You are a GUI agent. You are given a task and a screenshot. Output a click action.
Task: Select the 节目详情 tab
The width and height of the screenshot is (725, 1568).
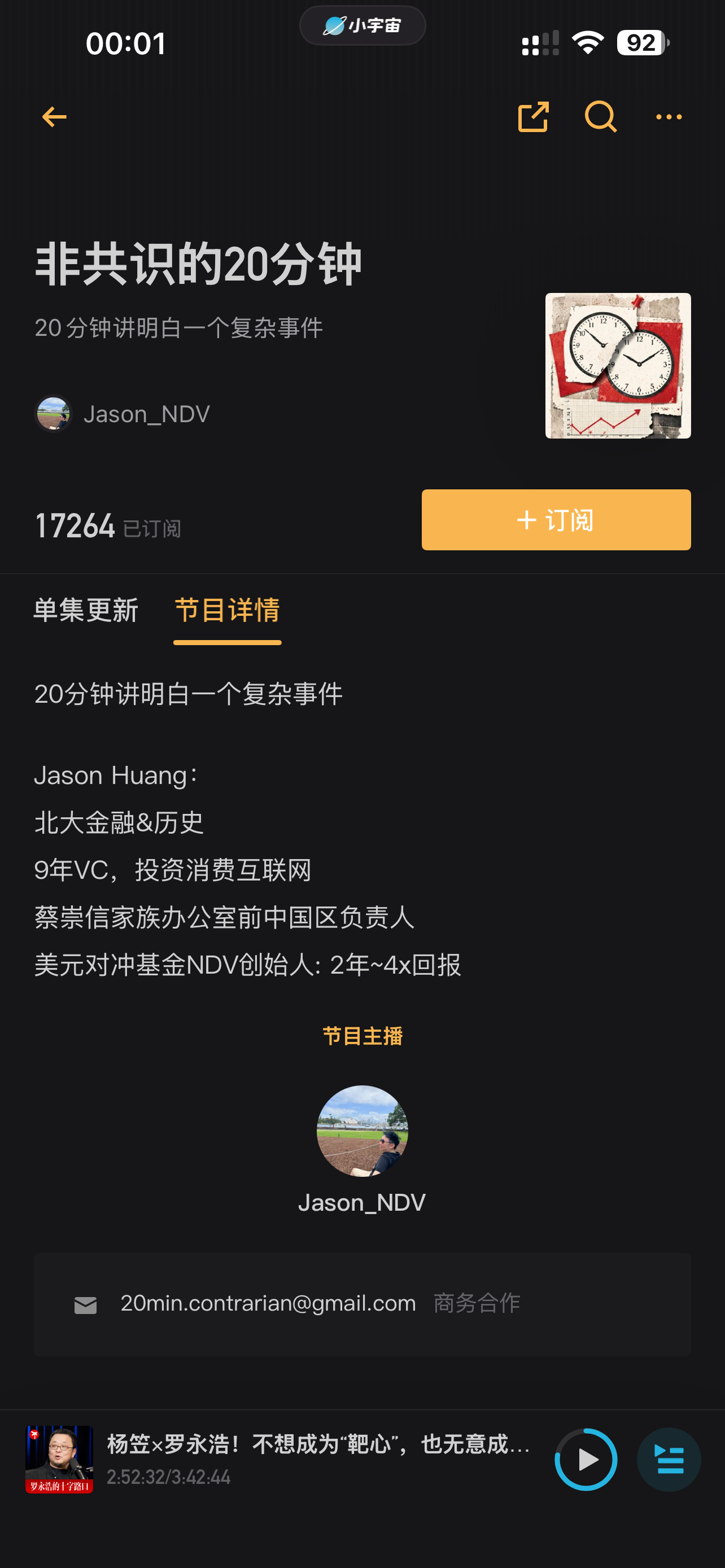[x=227, y=610]
